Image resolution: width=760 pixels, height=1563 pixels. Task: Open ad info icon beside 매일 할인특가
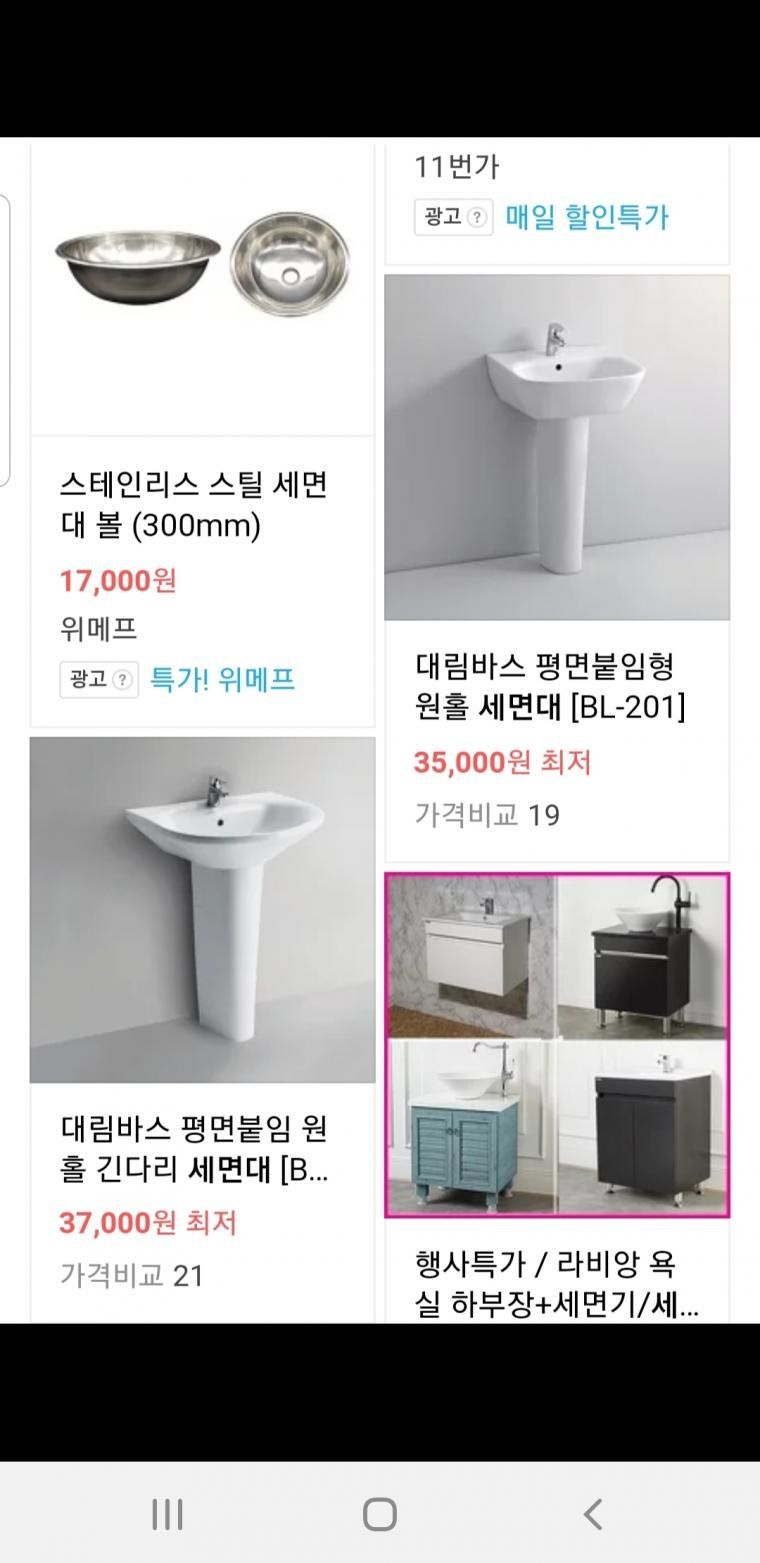pyautogui.click(x=478, y=217)
